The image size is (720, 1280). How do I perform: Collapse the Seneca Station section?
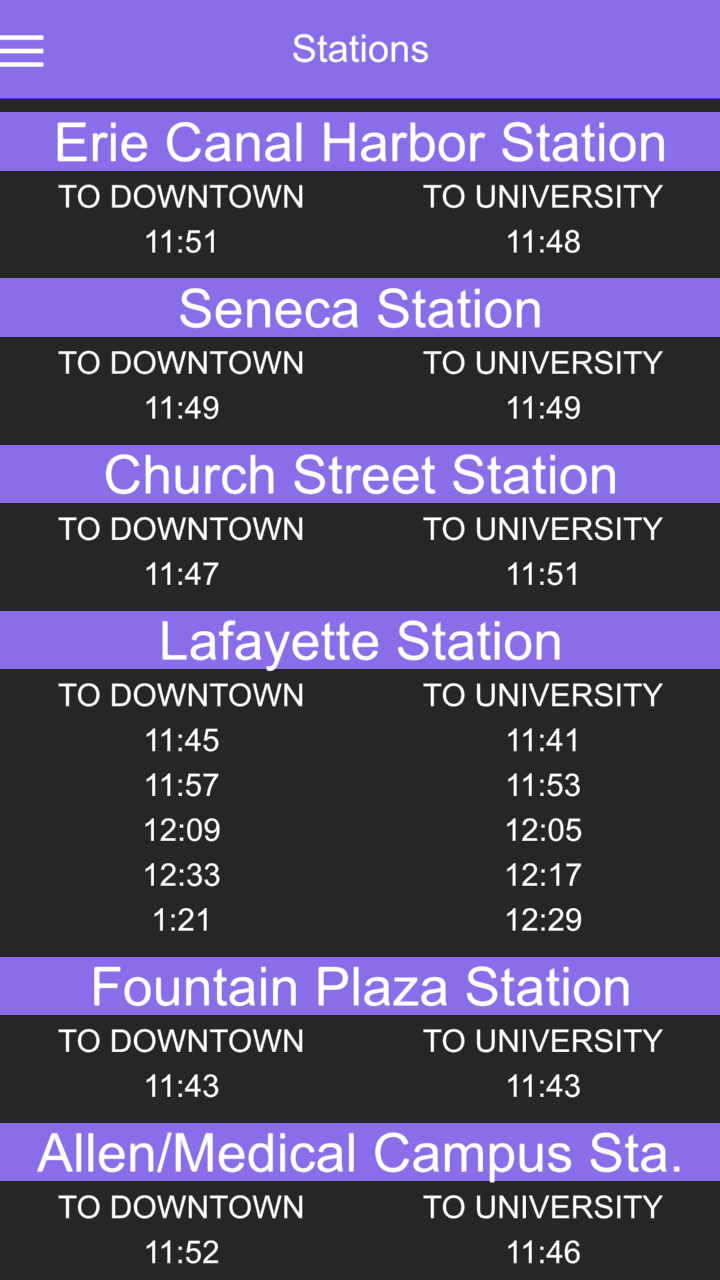(x=360, y=308)
